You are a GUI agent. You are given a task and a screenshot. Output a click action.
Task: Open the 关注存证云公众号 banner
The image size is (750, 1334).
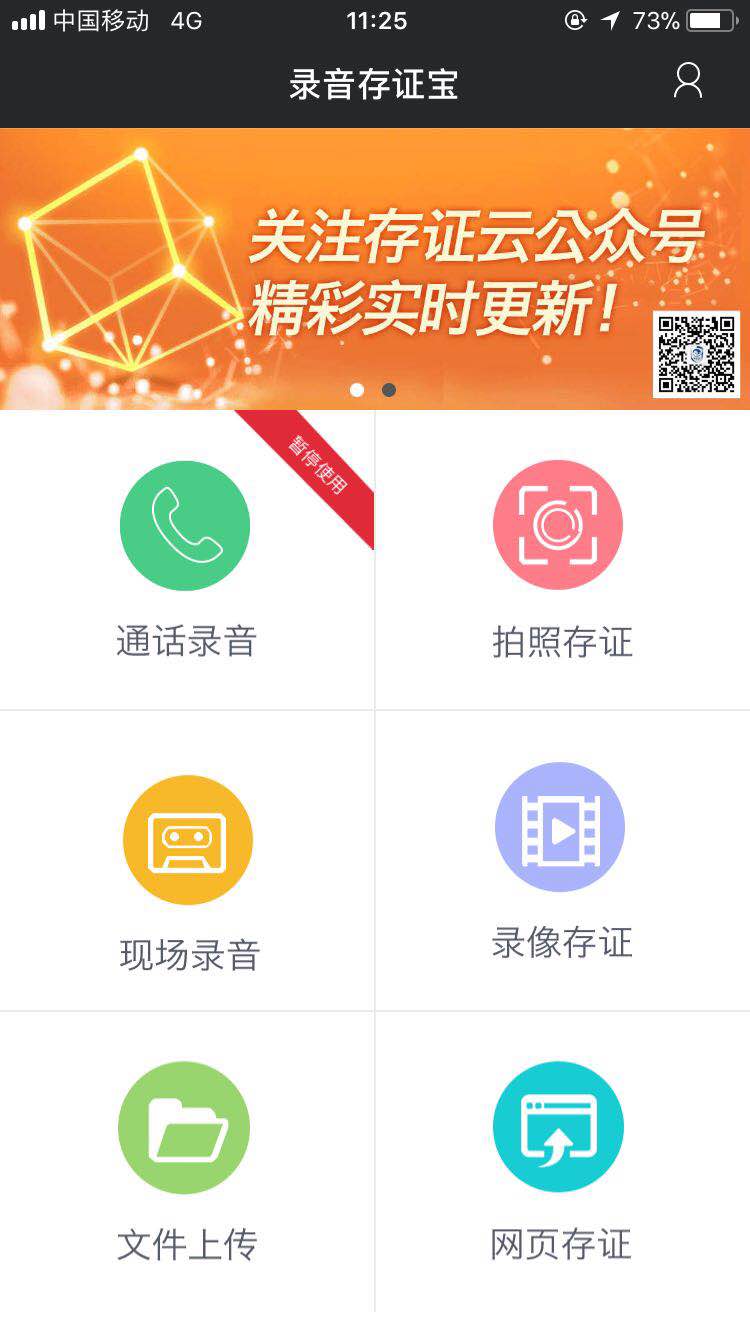pyautogui.click(x=375, y=268)
